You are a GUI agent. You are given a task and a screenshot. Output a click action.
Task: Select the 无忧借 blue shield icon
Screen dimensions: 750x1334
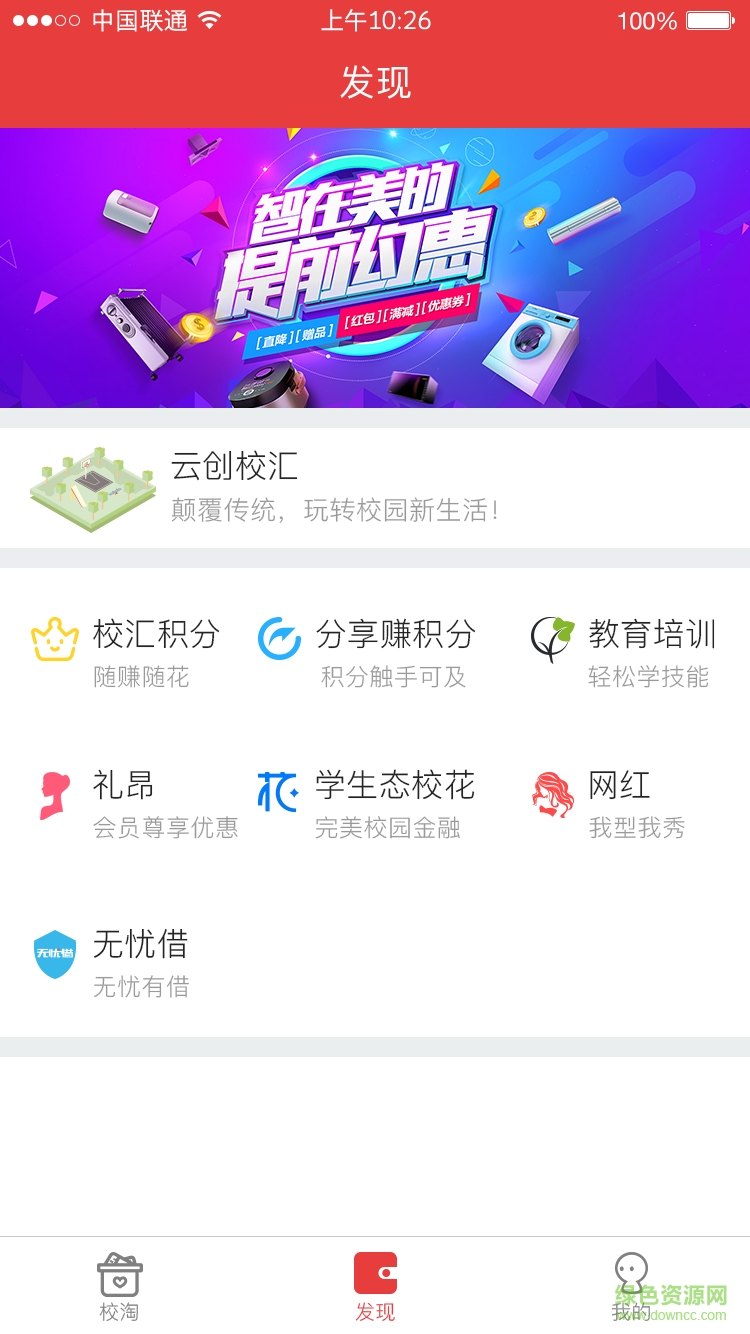pos(53,955)
